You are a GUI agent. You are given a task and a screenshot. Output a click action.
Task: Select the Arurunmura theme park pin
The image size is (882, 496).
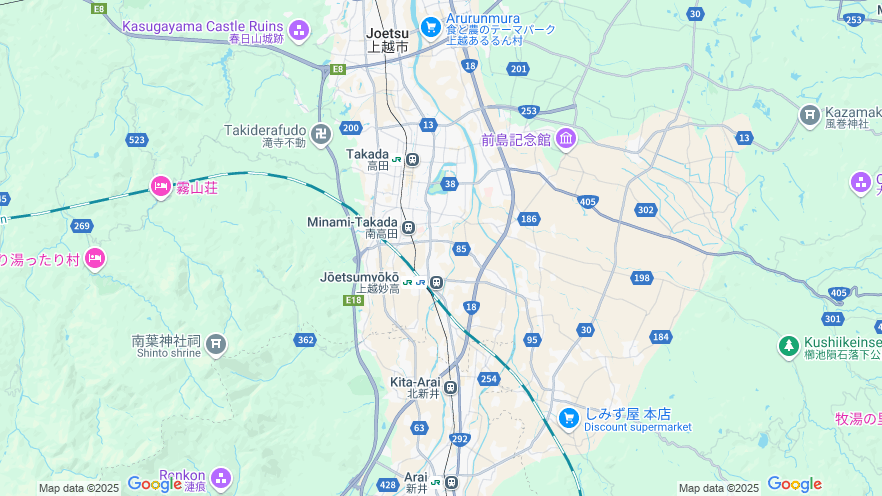pyautogui.click(x=431, y=25)
